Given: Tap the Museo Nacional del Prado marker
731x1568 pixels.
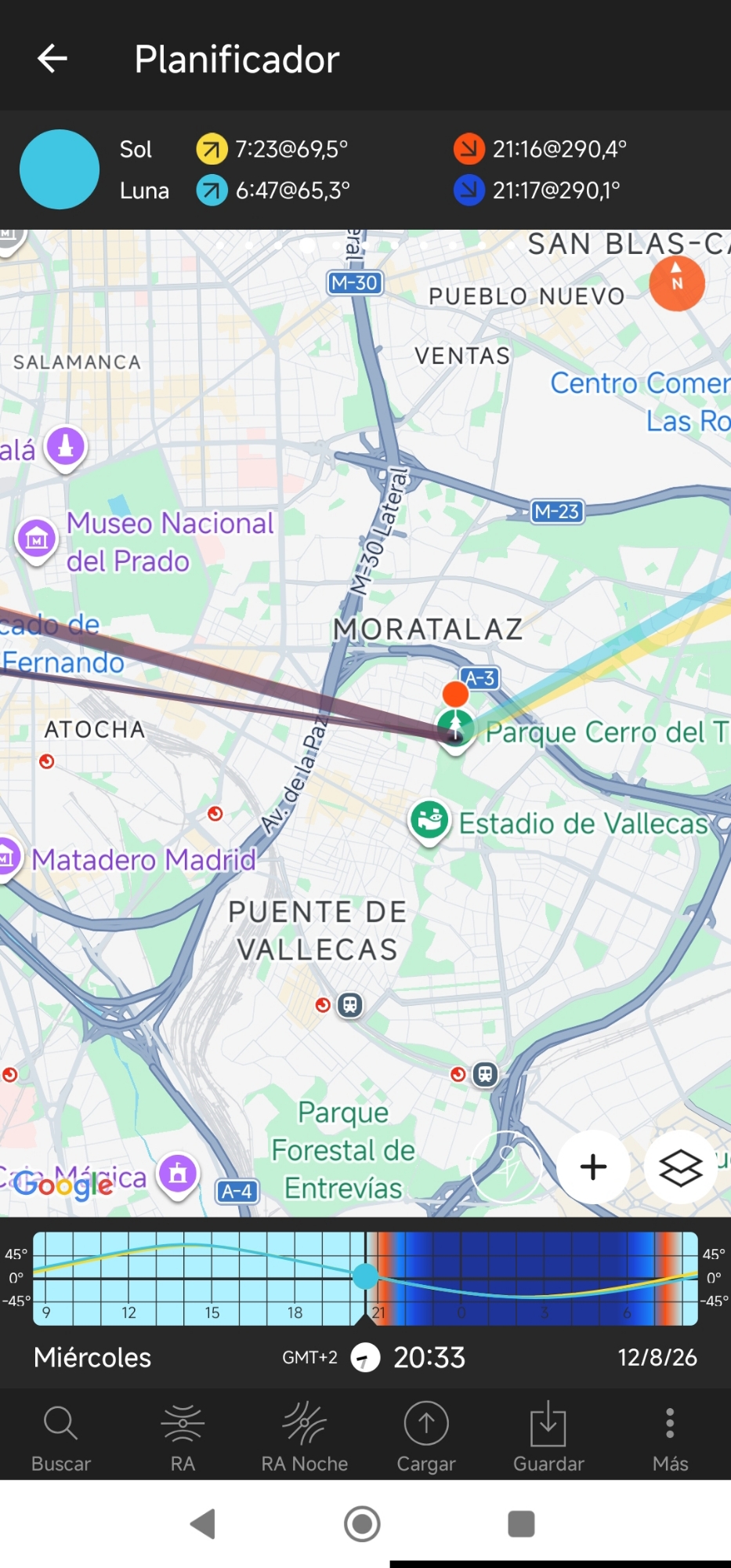Looking at the screenshot, I should [x=36, y=539].
